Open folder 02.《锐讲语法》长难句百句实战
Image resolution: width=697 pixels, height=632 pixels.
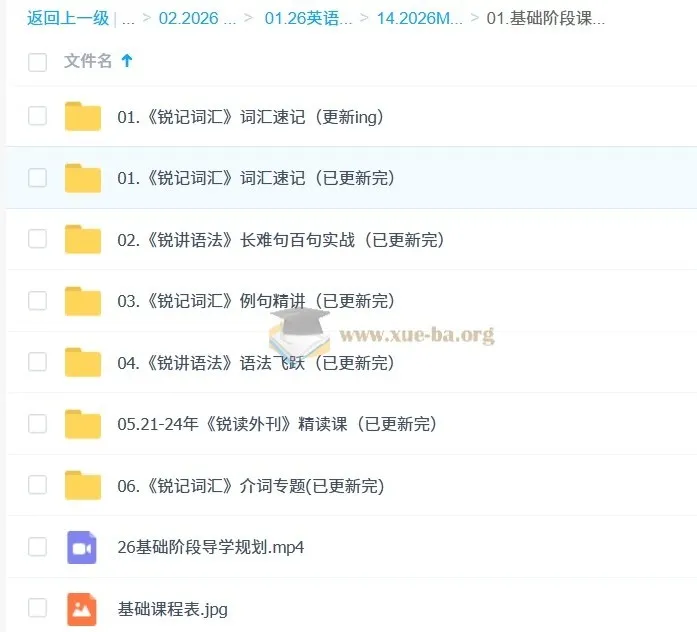[x=280, y=240]
